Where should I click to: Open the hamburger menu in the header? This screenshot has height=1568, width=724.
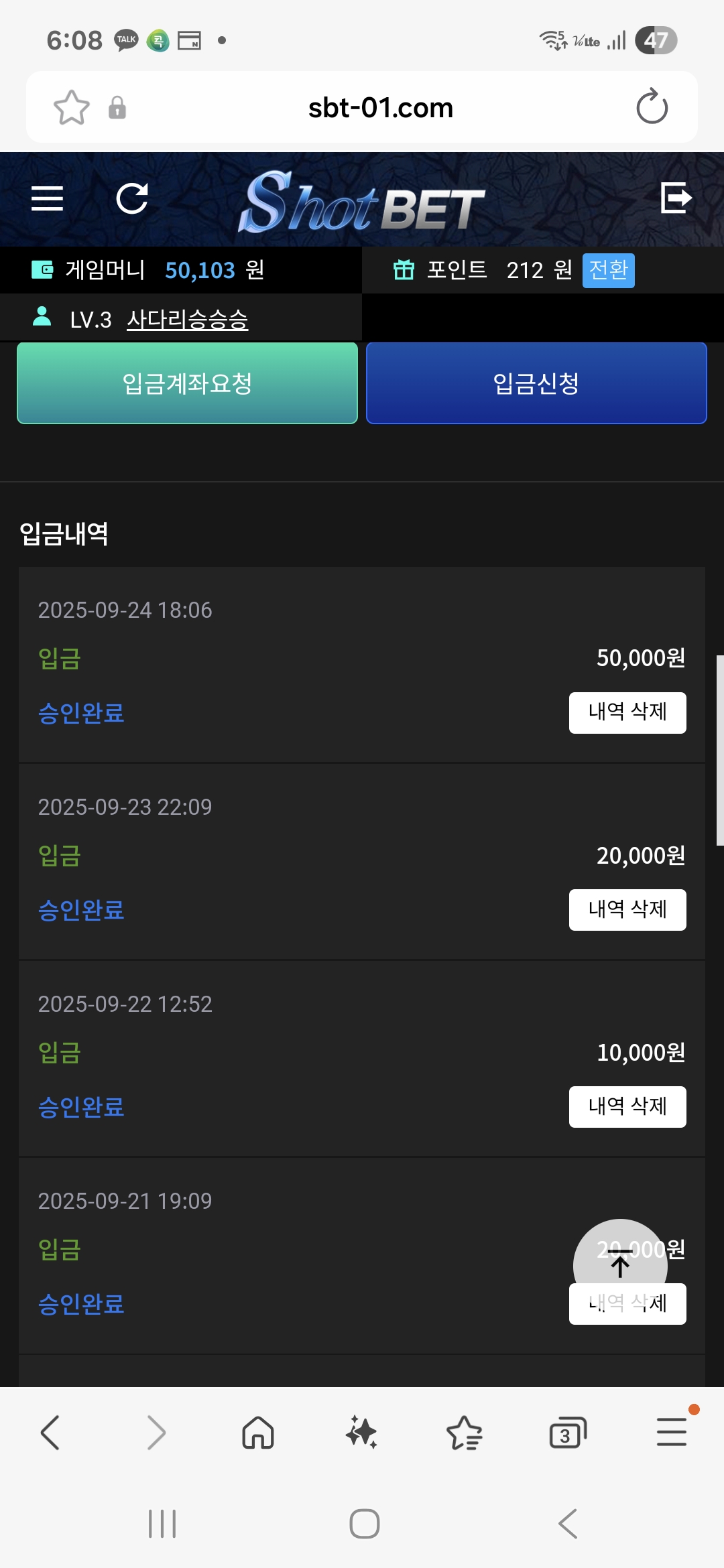click(x=47, y=198)
